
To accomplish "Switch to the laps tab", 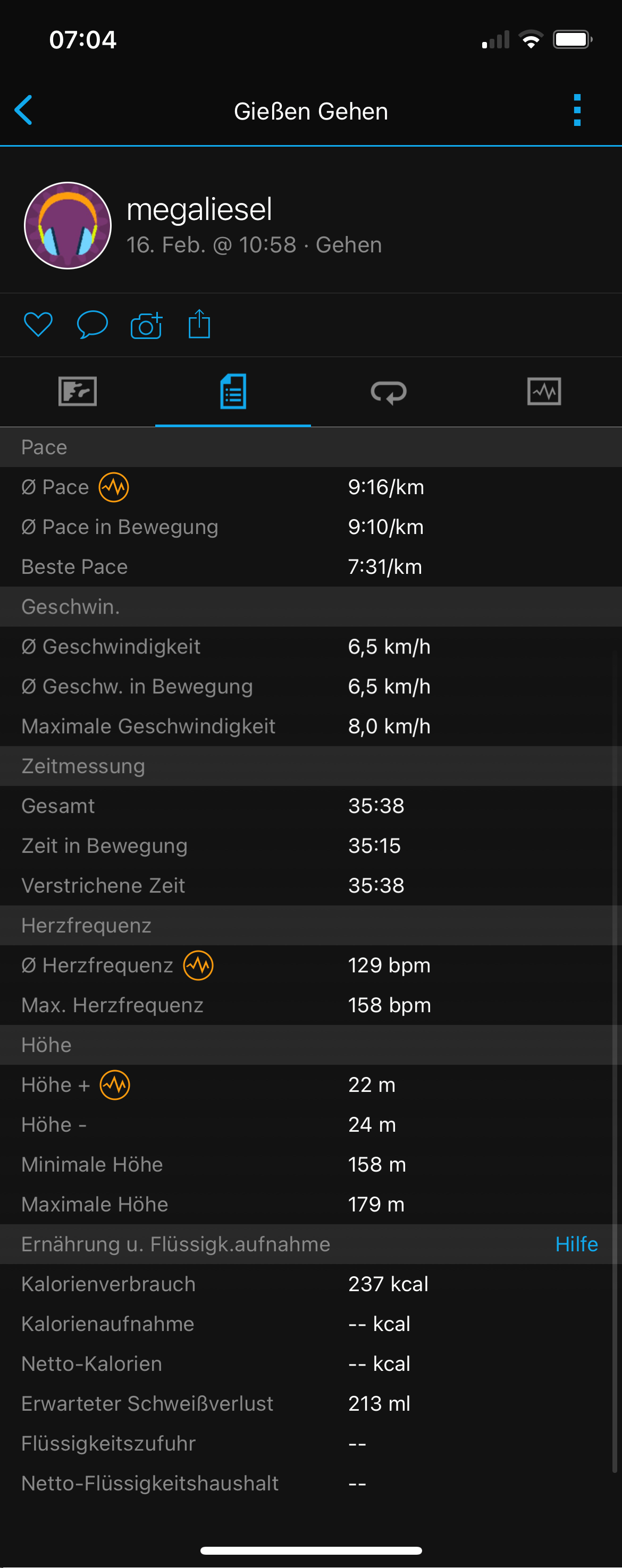I will tap(389, 392).
